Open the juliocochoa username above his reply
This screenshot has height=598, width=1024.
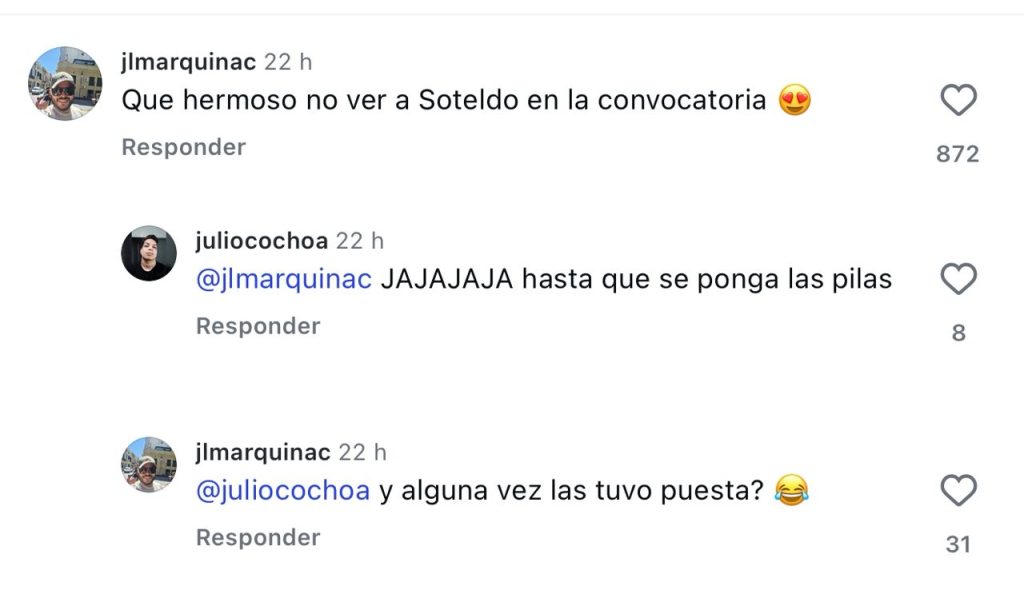click(262, 241)
